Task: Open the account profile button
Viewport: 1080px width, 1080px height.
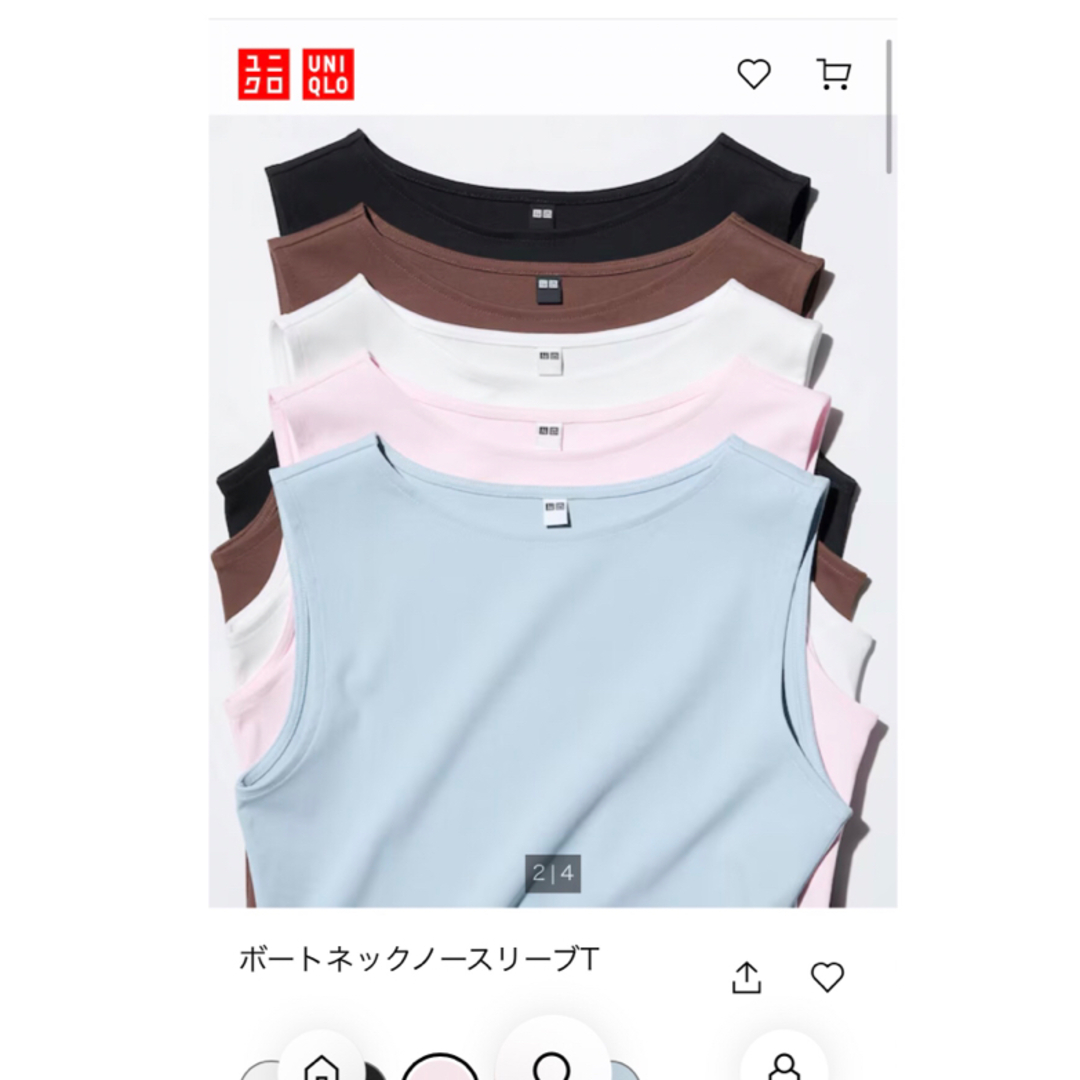Action: [x=785, y=1064]
